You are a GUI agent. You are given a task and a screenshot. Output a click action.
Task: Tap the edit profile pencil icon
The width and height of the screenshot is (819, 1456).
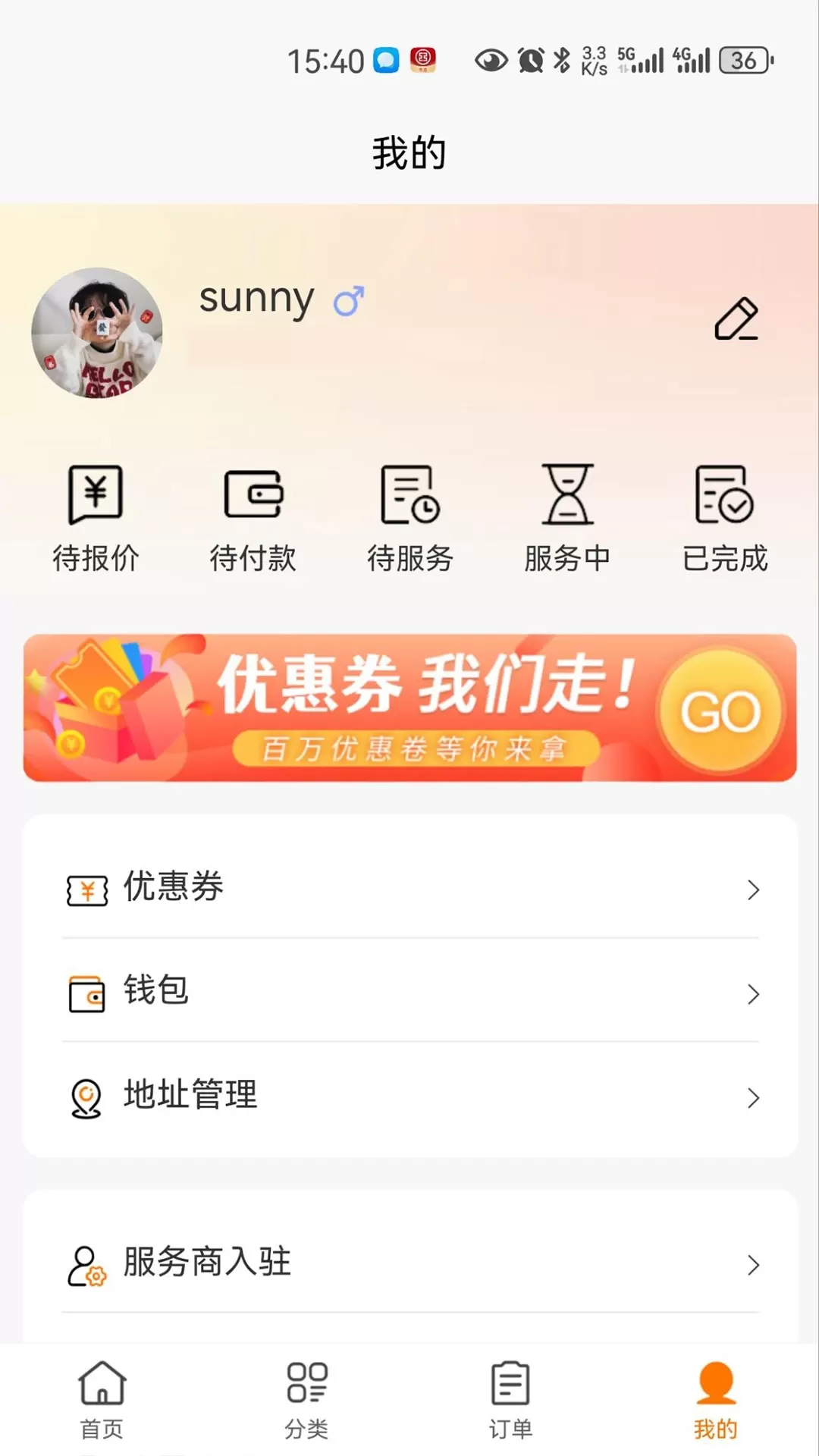[736, 318]
